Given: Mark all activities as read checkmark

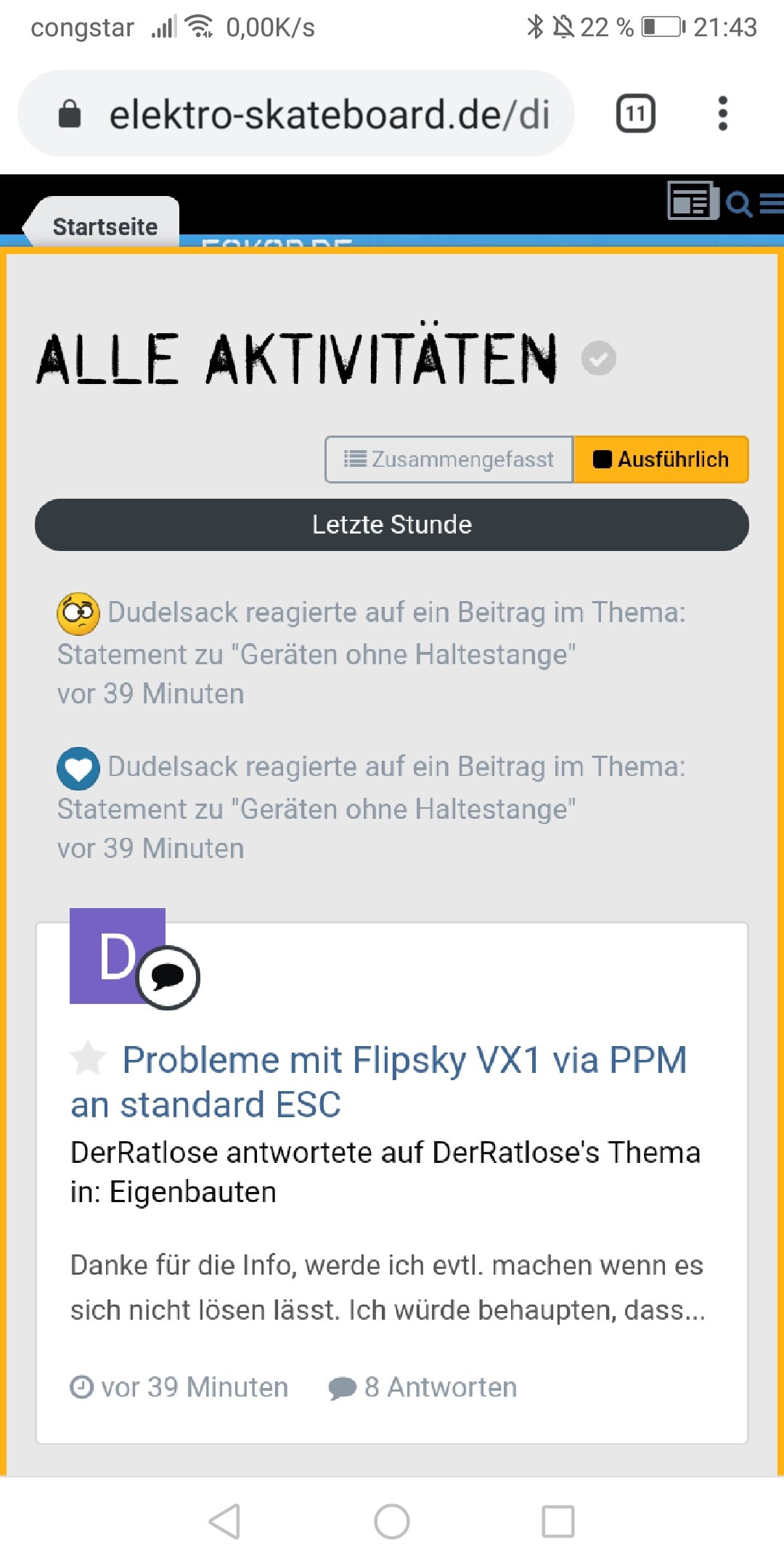Looking at the screenshot, I should pos(599,358).
